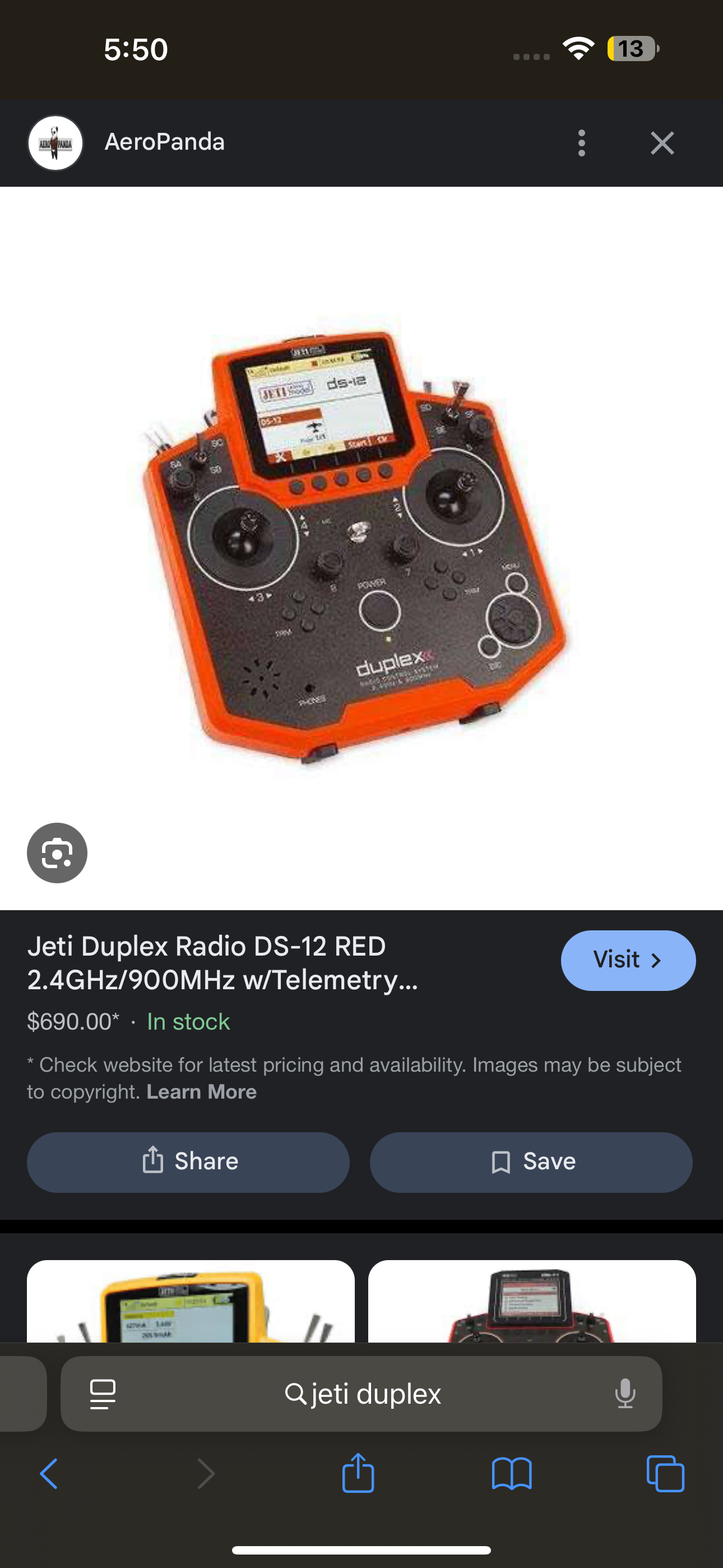Open the page settings menu icon
Viewport: 723px width, 1568px height.
coord(103,1393)
